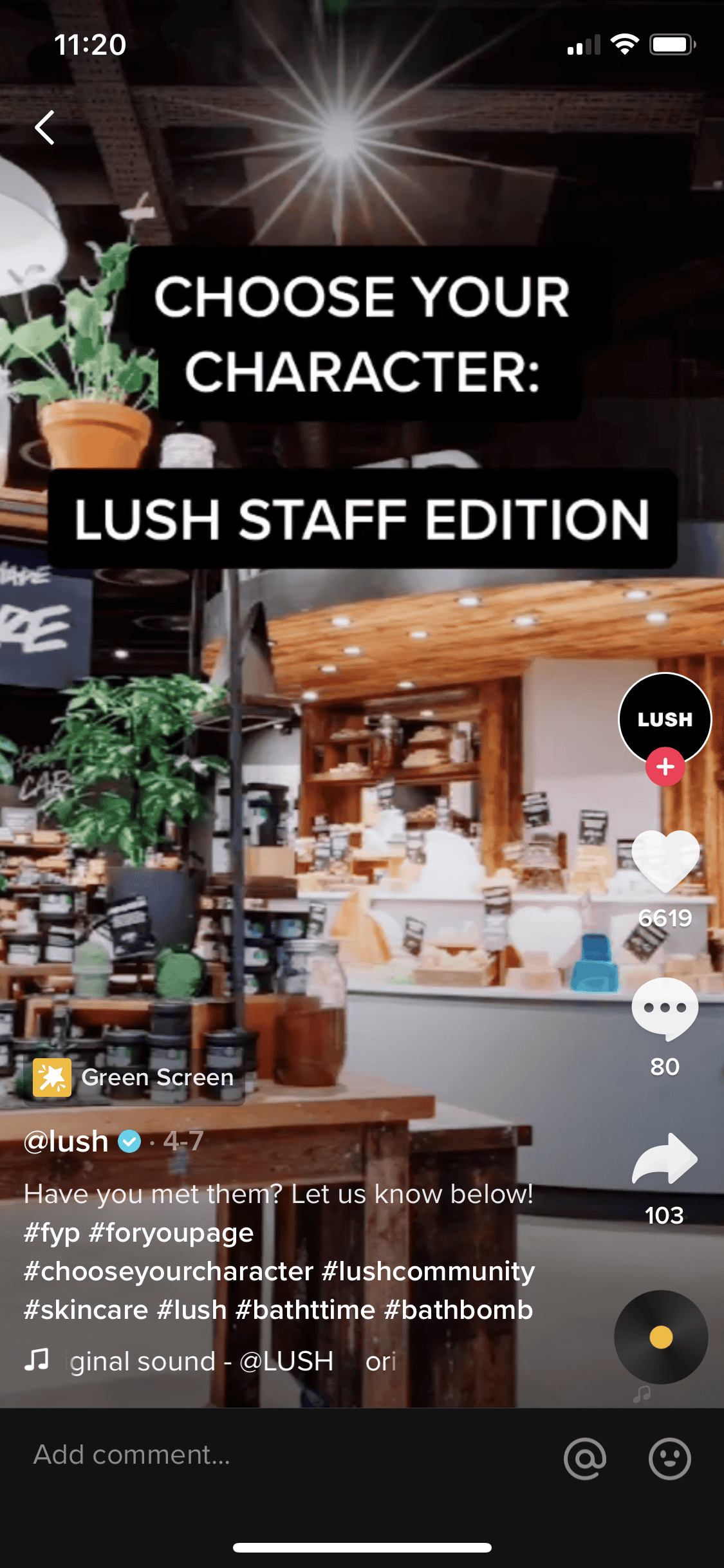Open the LUSH profile avatar

click(665, 719)
